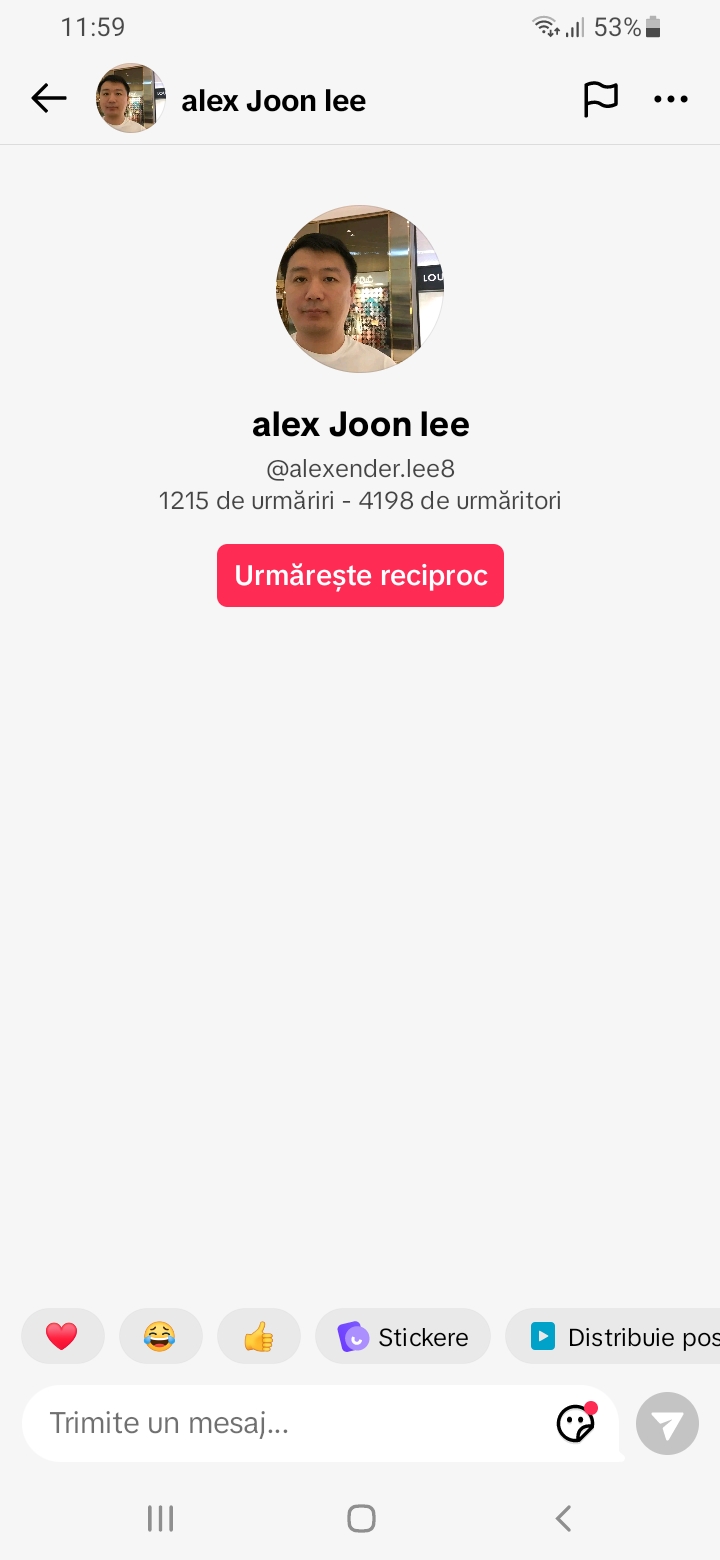The width and height of the screenshot is (720, 1560).
Task: Tap the send message arrow button
Action: click(667, 1423)
